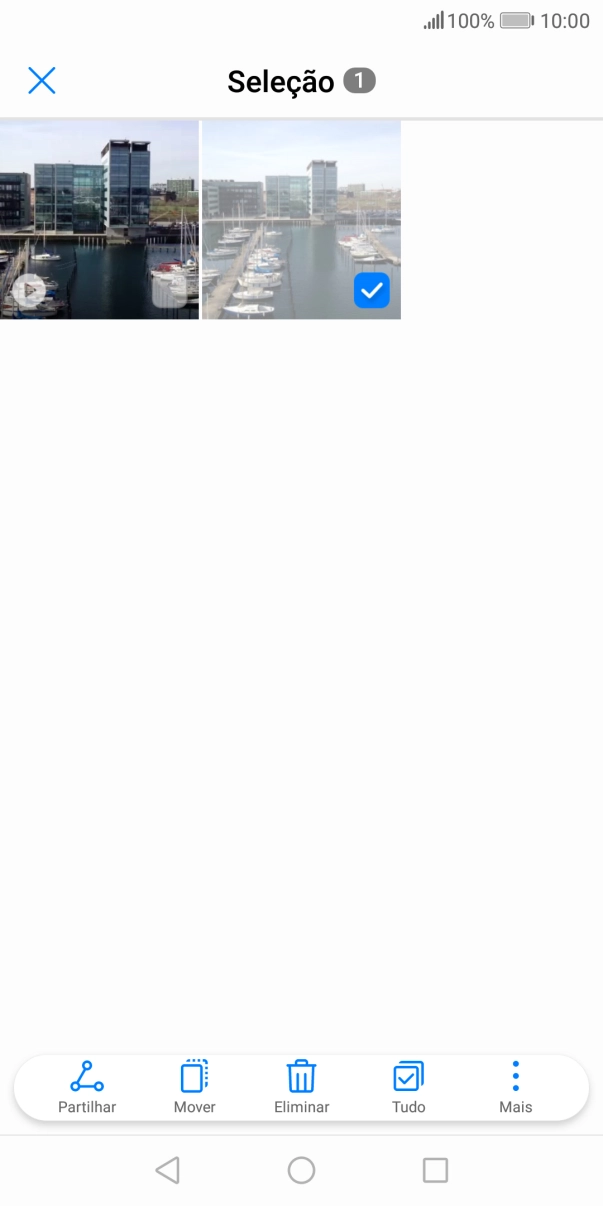Select all items with Tudo

[x=408, y=1088]
